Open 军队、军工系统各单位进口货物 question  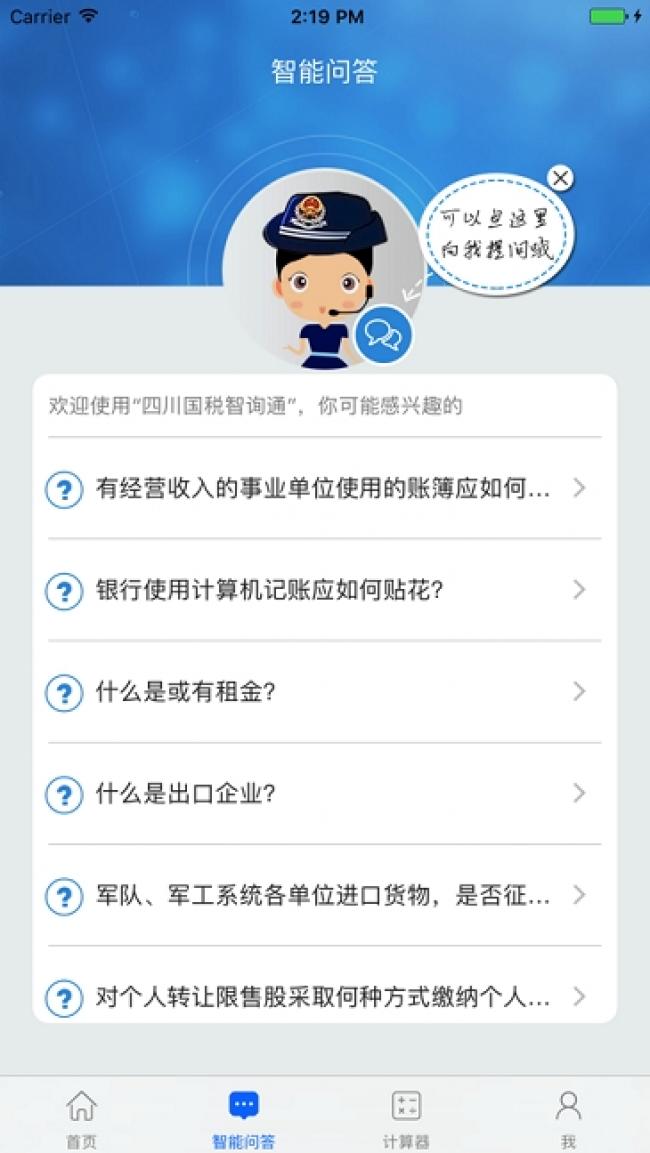(x=324, y=895)
